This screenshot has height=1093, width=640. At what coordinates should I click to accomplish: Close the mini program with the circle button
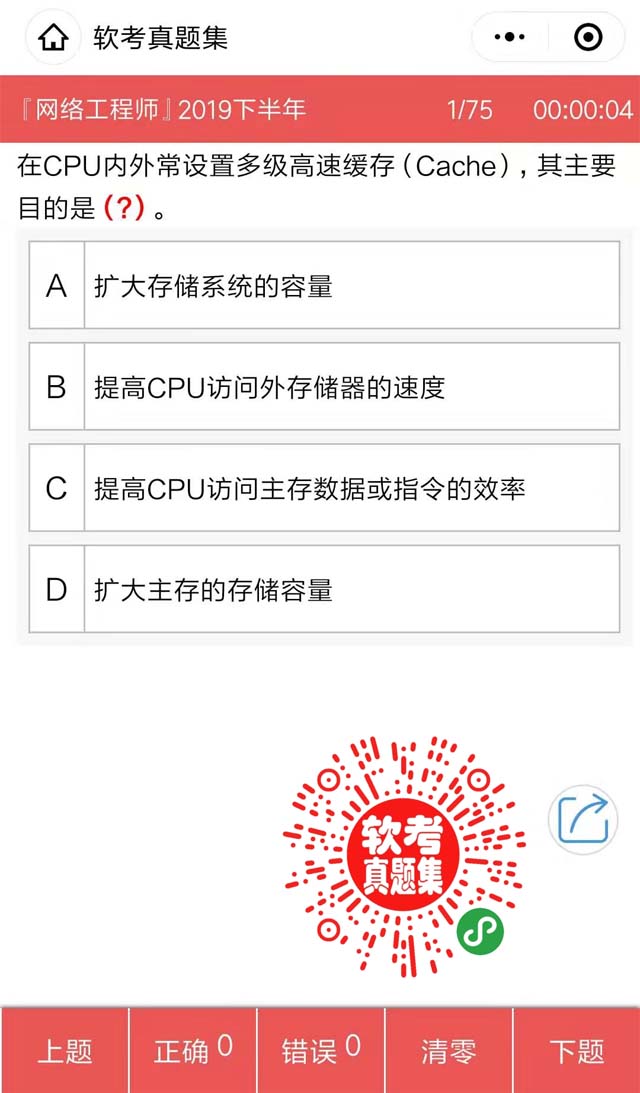click(x=589, y=38)
